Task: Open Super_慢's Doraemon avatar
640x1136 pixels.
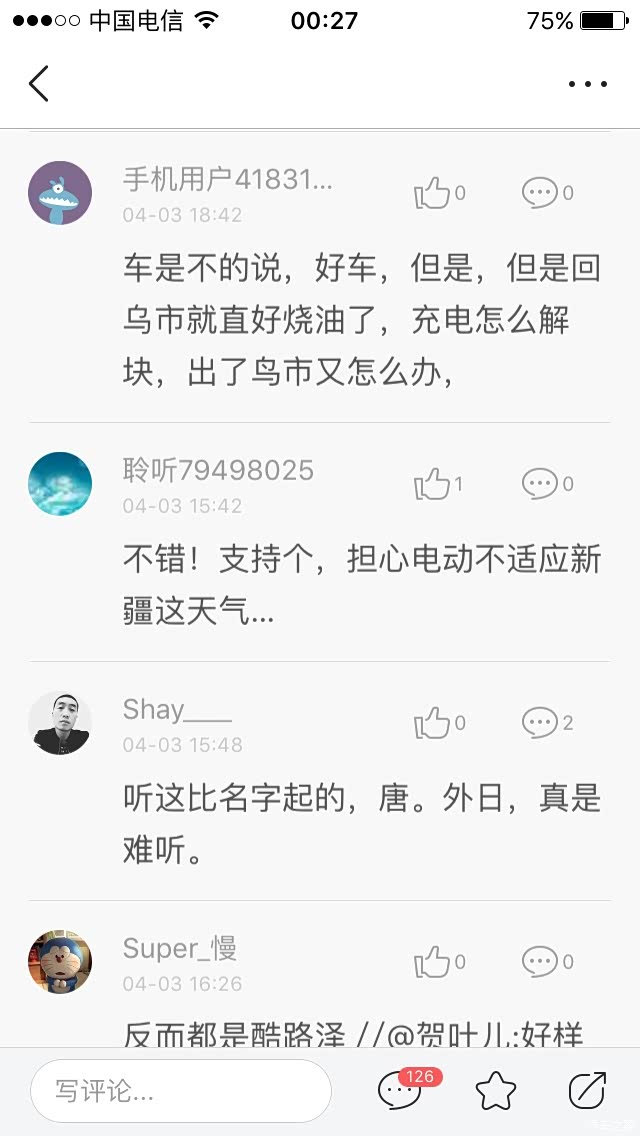Action: click(x=60, y=962)
